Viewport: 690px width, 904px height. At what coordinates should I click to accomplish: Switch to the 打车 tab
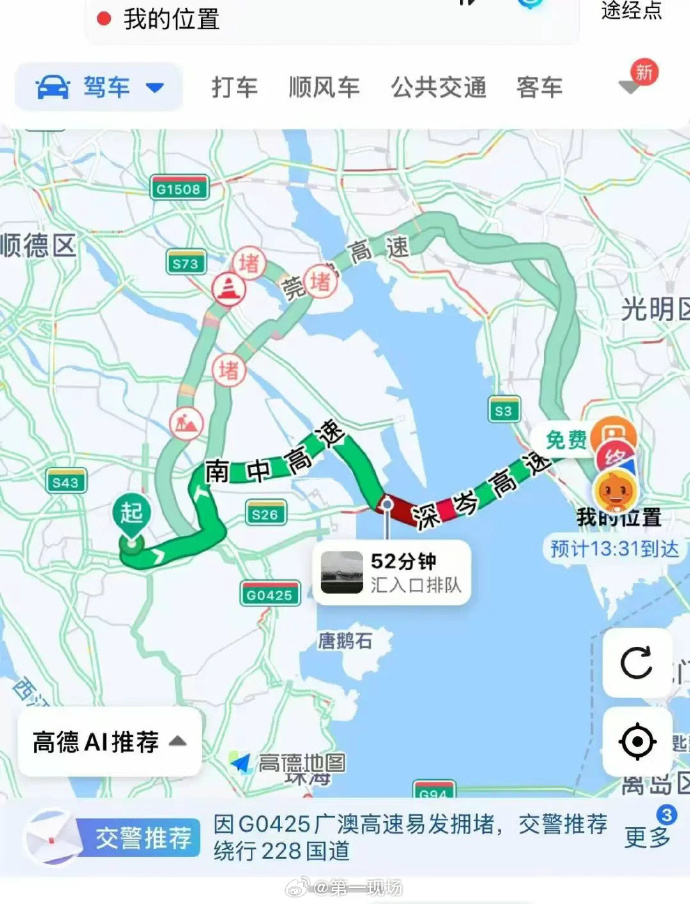[235, 88]
